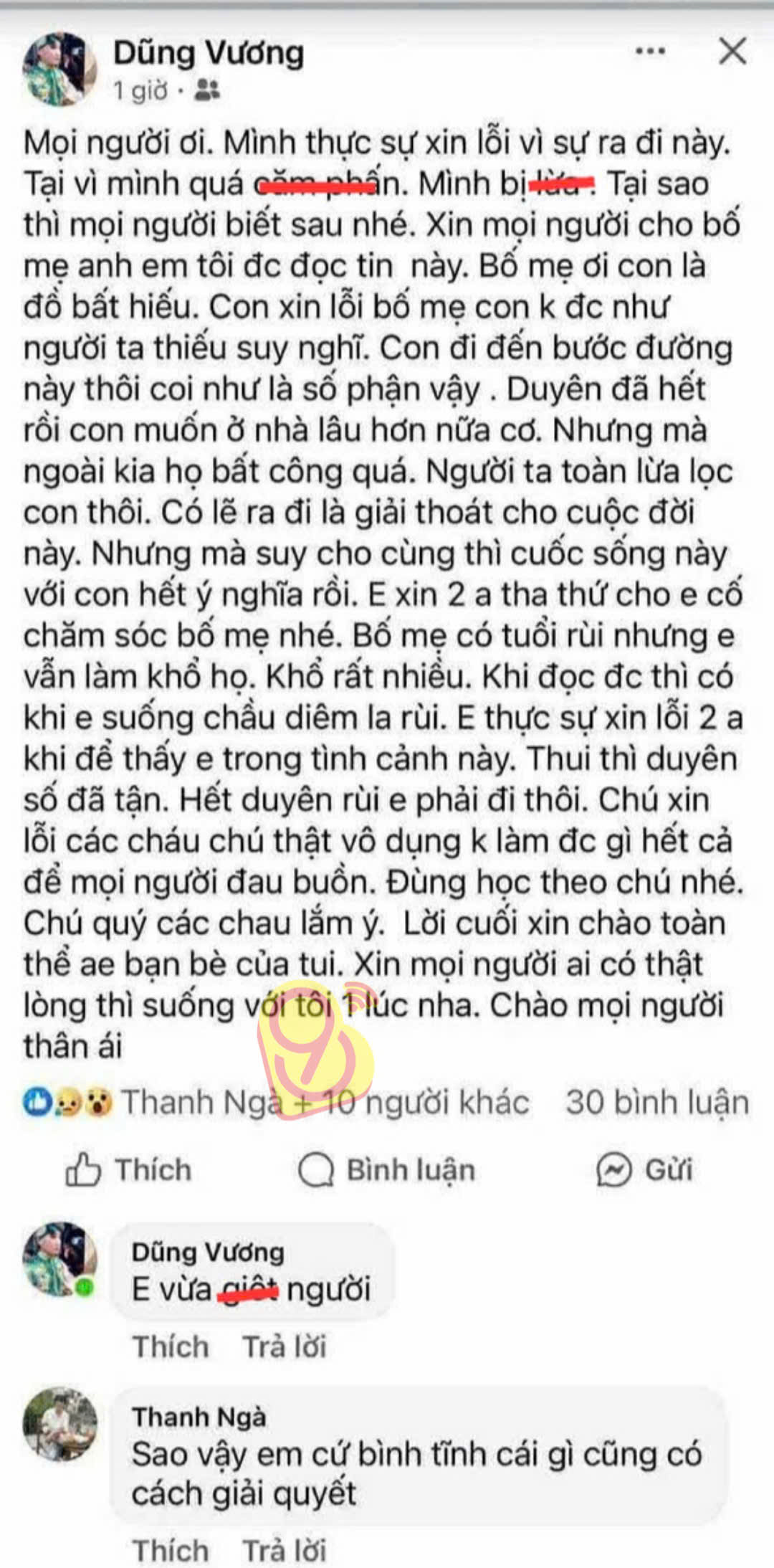Open the 30 bình luận comments count
This screenshot has height=1568, width=774.
click(657, 1103)
